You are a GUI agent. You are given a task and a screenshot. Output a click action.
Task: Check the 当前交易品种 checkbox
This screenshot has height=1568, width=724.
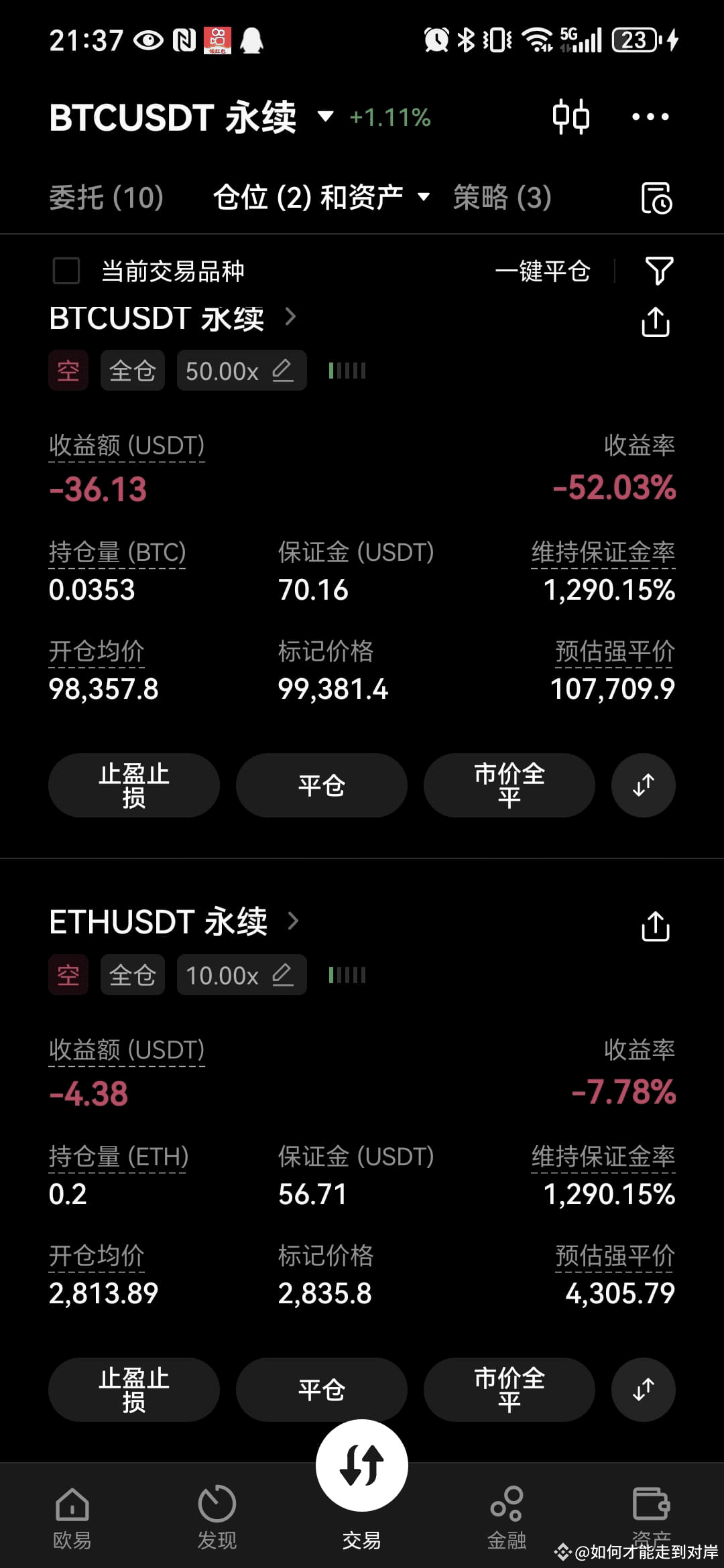coord(66,271)
